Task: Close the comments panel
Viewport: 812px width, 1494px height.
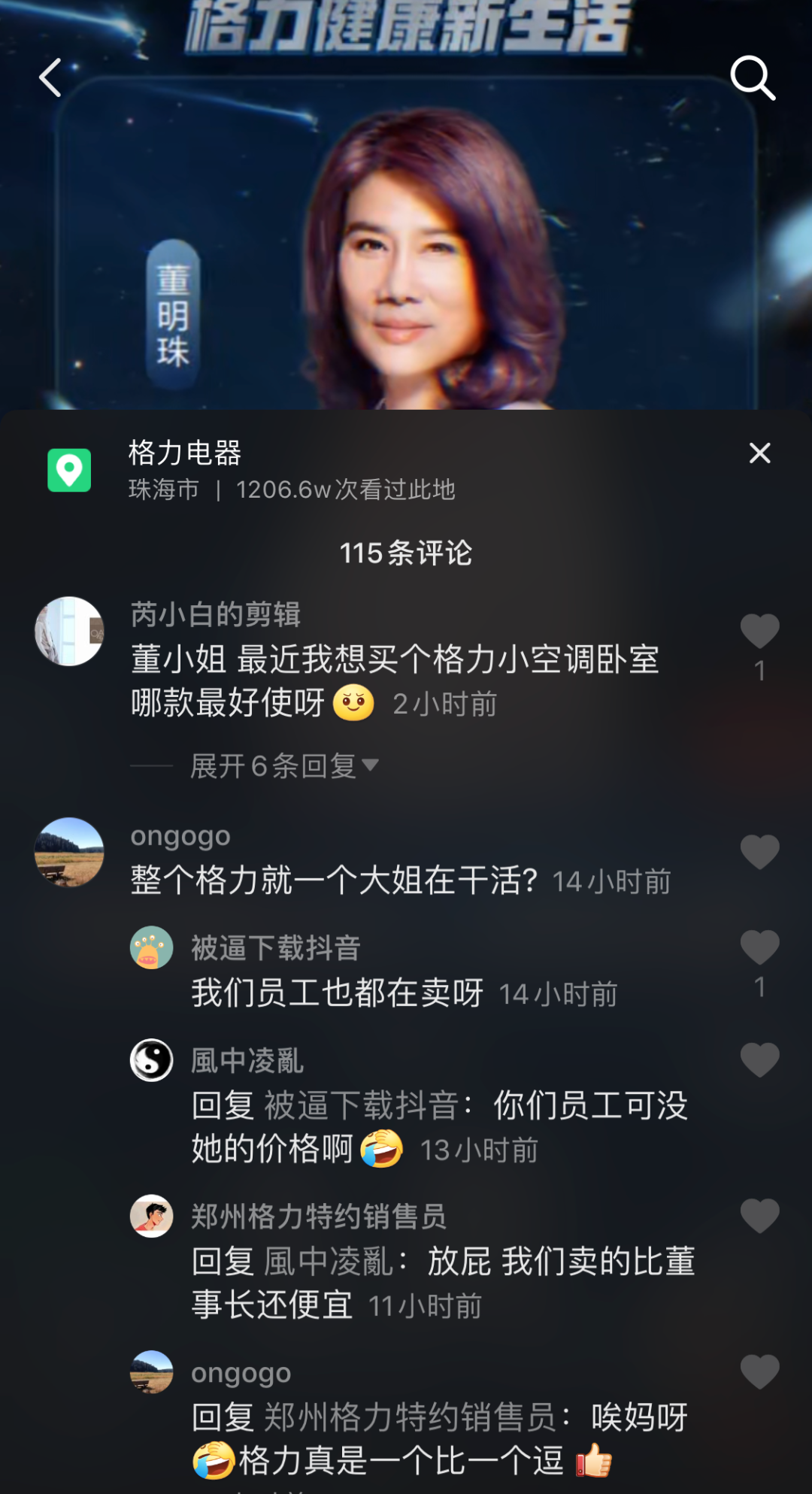Action: click(760, 453)
